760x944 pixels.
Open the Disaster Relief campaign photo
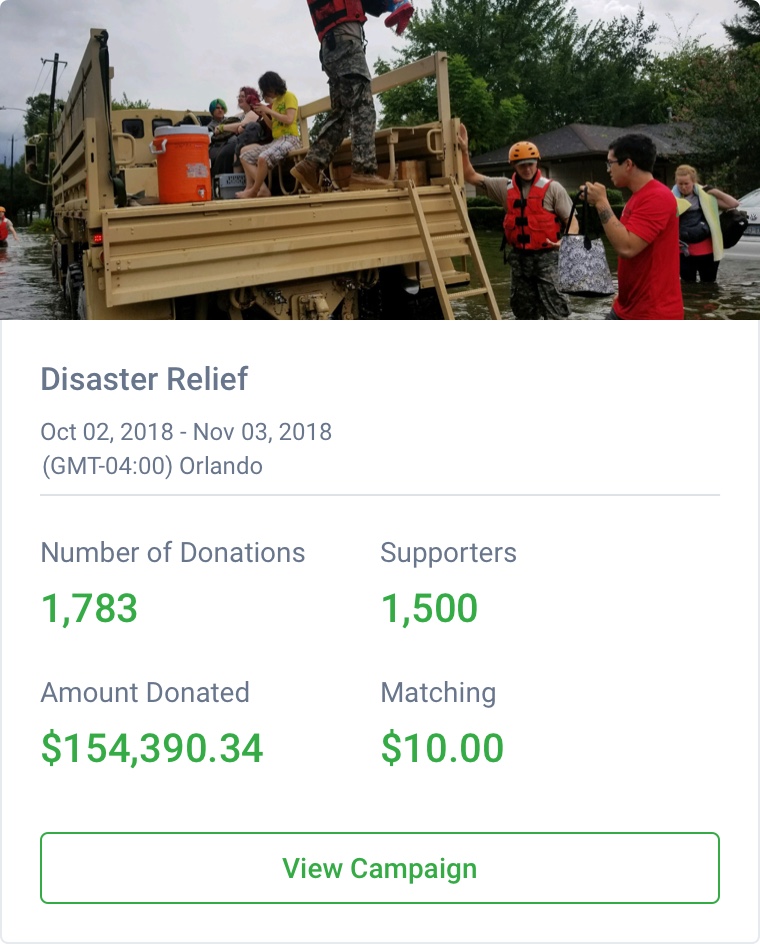(380, 160)
